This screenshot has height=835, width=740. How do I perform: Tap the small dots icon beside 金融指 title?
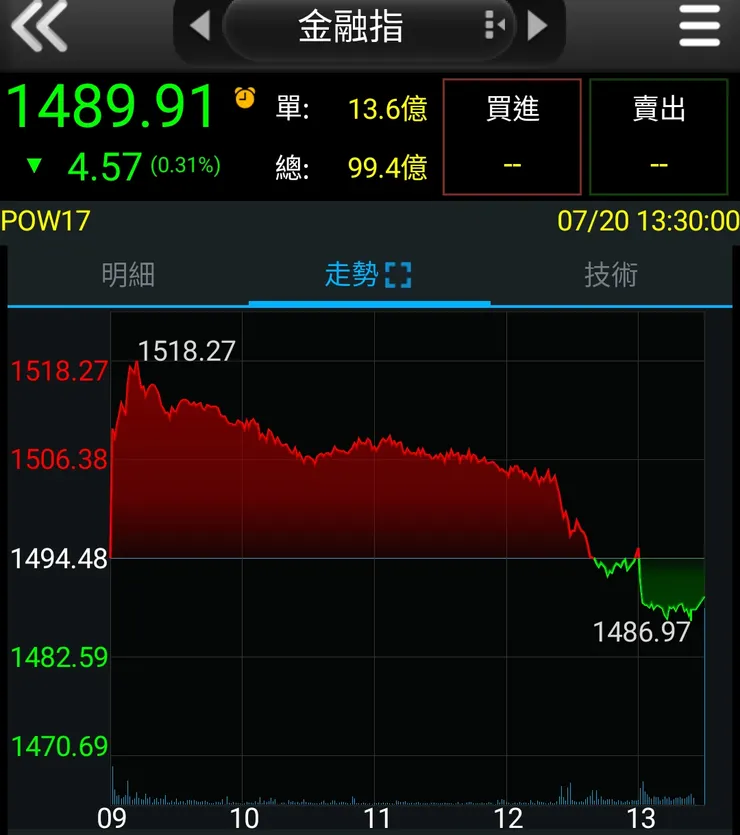coord(491,27)
